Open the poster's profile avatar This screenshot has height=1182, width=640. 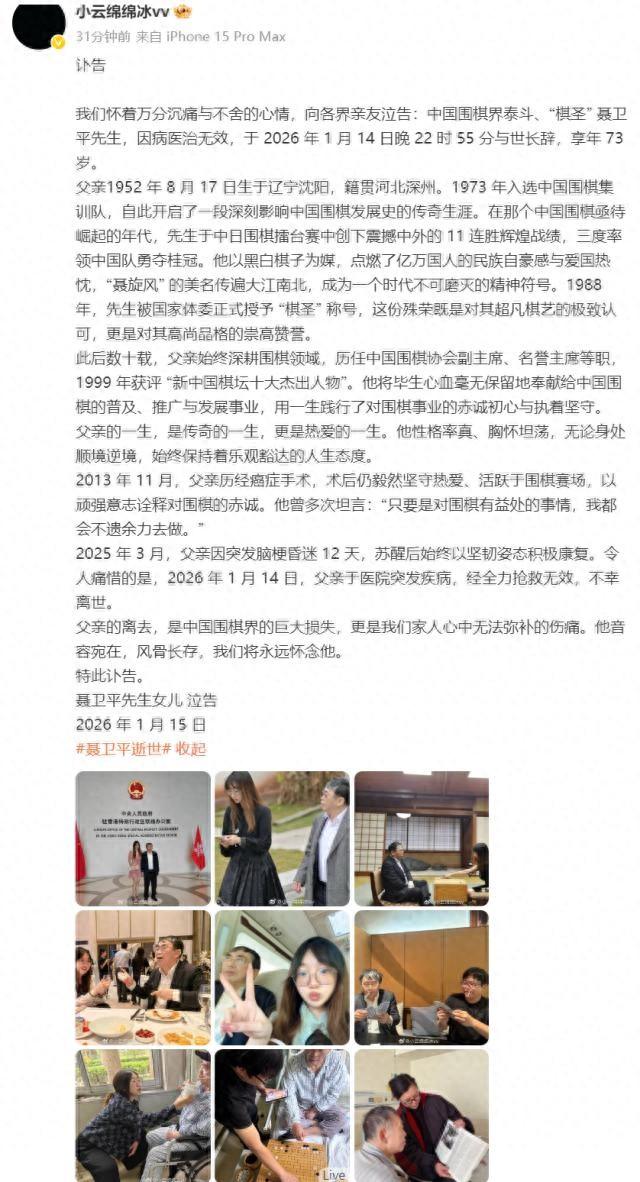[x=38, y=24]
